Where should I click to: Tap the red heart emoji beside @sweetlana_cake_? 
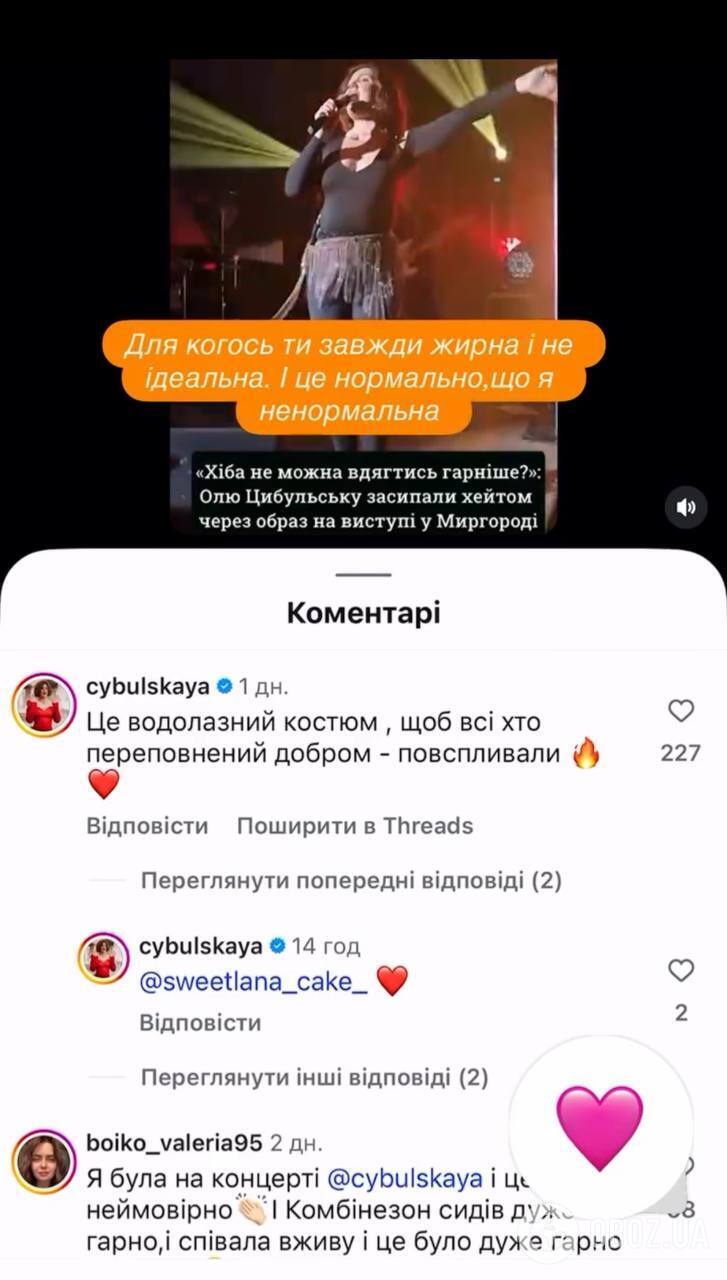[x=389, y=982]
